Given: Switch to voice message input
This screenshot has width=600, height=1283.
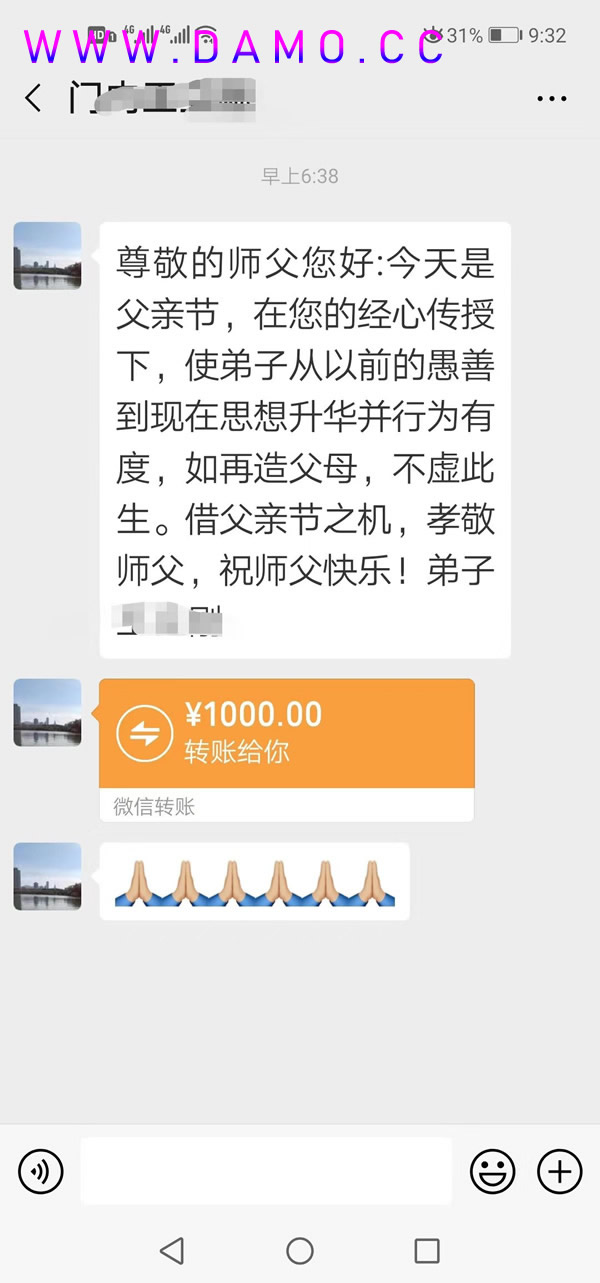Looking at the screenshot, I should 41,1170.
